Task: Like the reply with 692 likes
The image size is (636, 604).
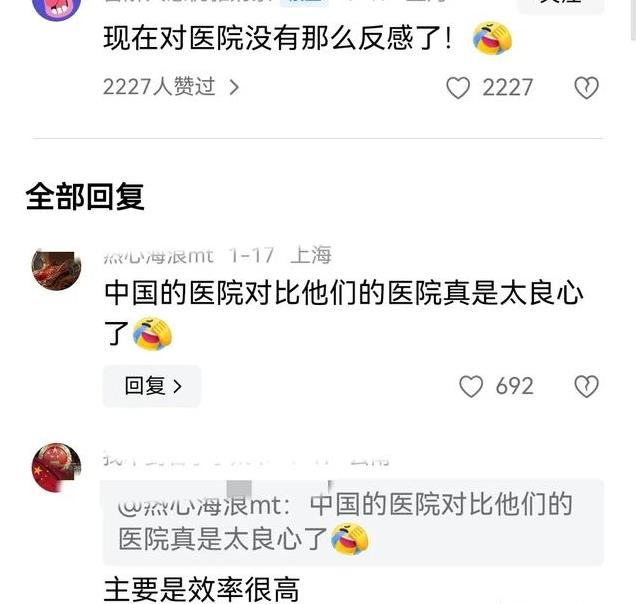Action: (471, 386)
